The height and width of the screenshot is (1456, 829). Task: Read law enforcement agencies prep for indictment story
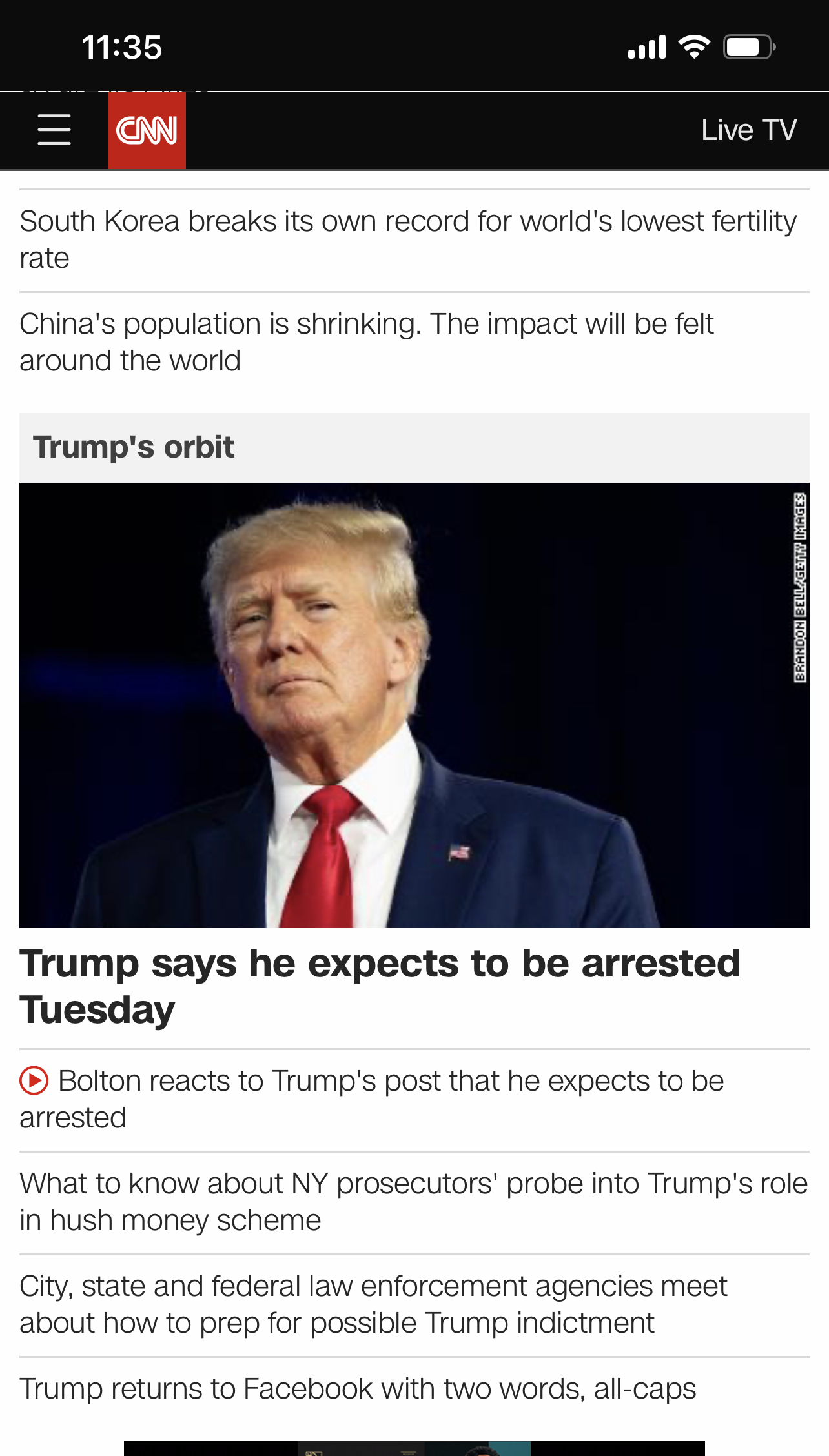373,1304
